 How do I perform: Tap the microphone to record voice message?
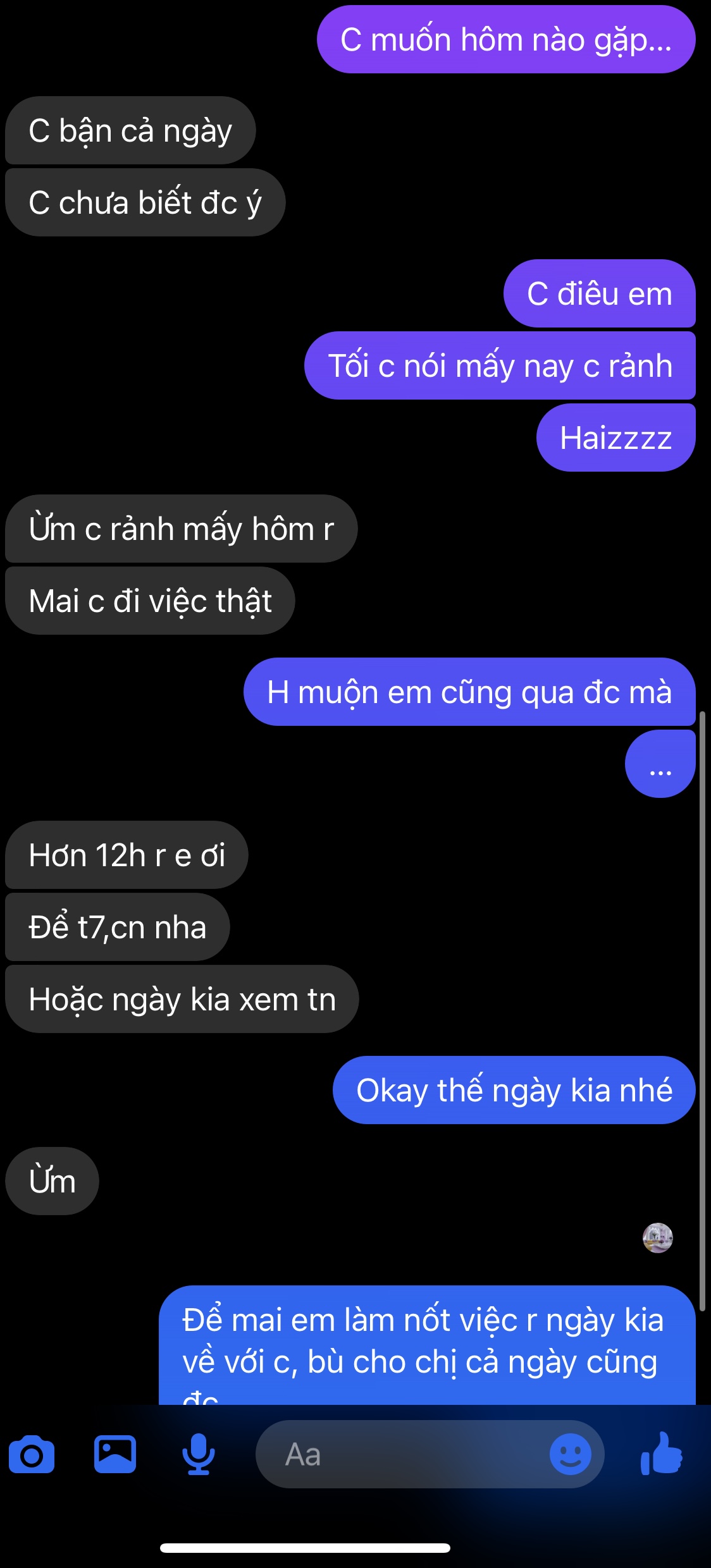[199, 1454]
